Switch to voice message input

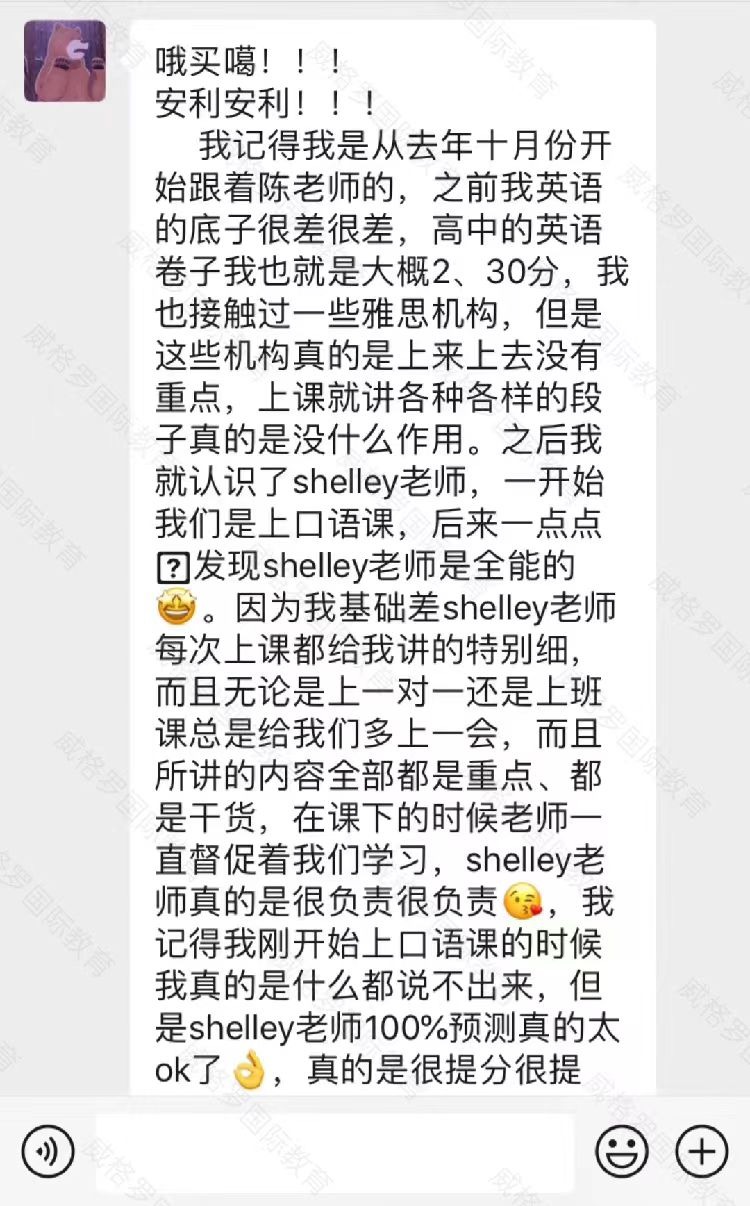pos(48,1152)
